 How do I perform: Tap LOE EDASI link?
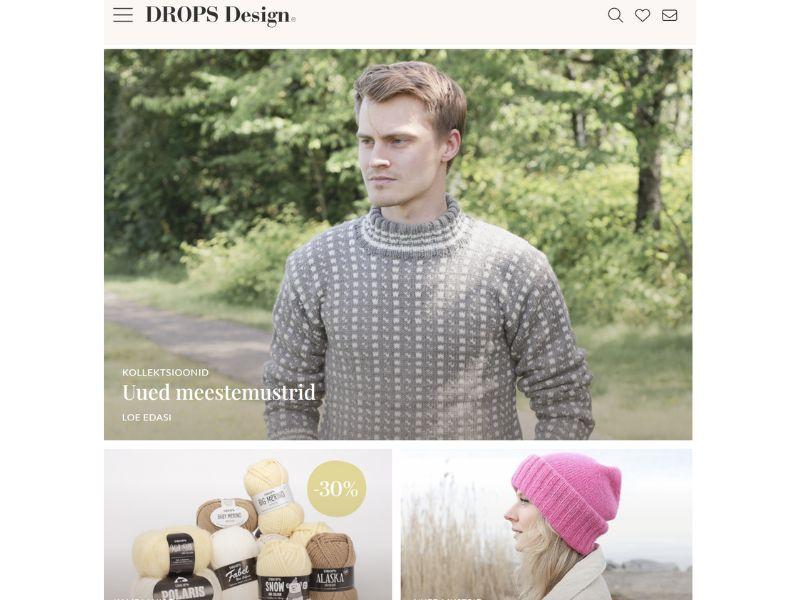pos(146,417)
